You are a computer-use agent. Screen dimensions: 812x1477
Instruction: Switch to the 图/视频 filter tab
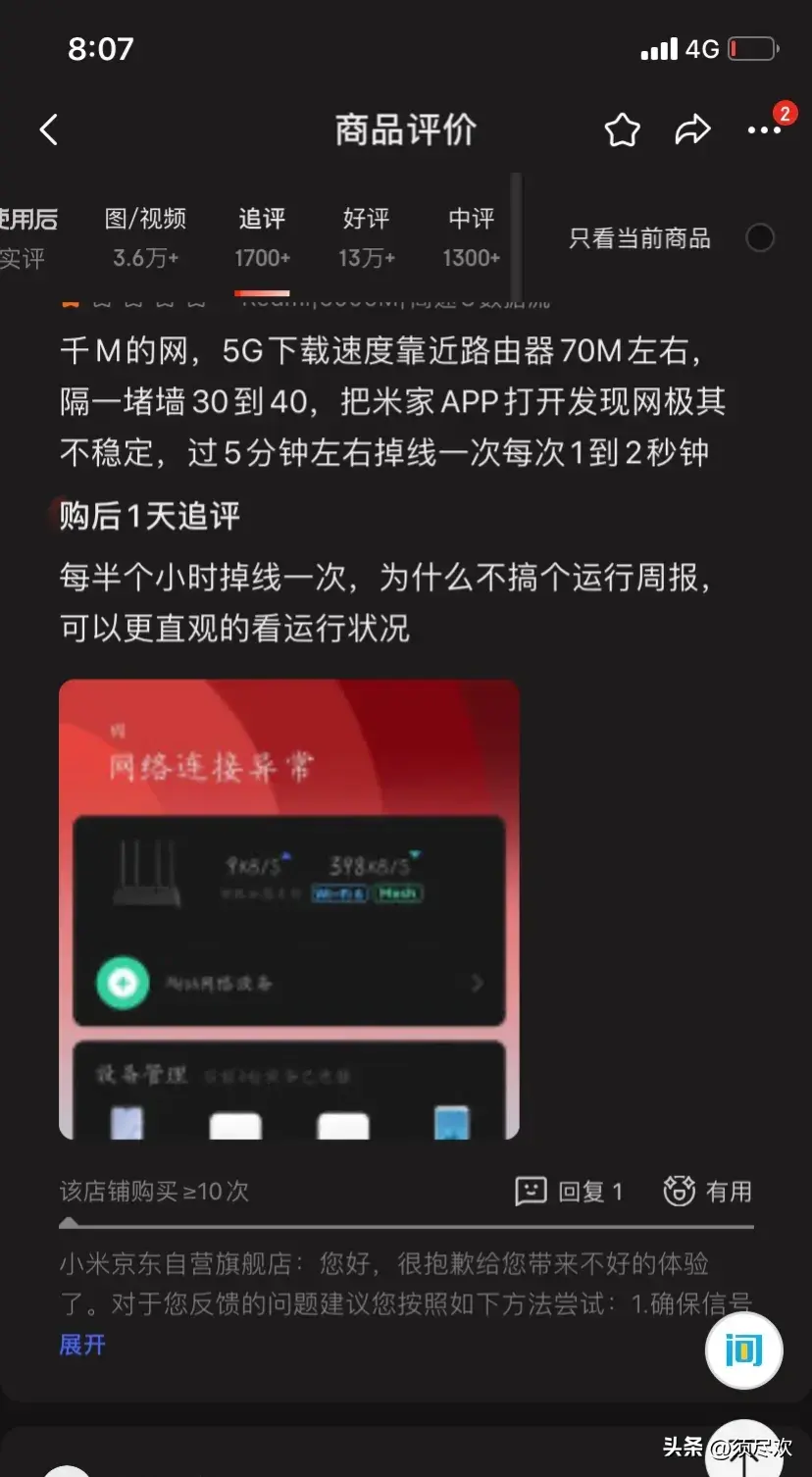pyautogui.click(x=145, y=236)
